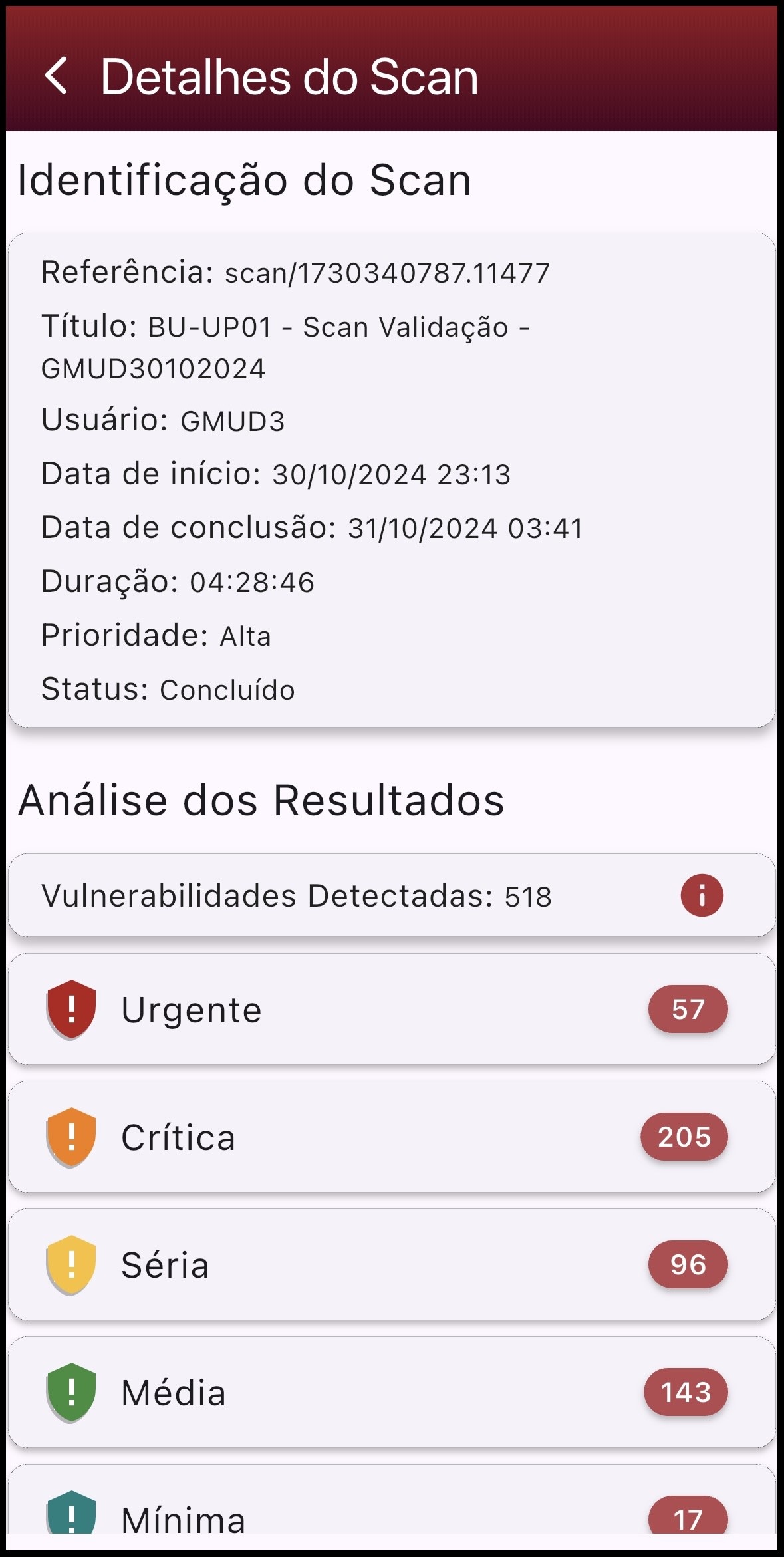Toggle the Séria severity row
The width and height of the screenshot is (784, 1557).
click(392, 1264)
